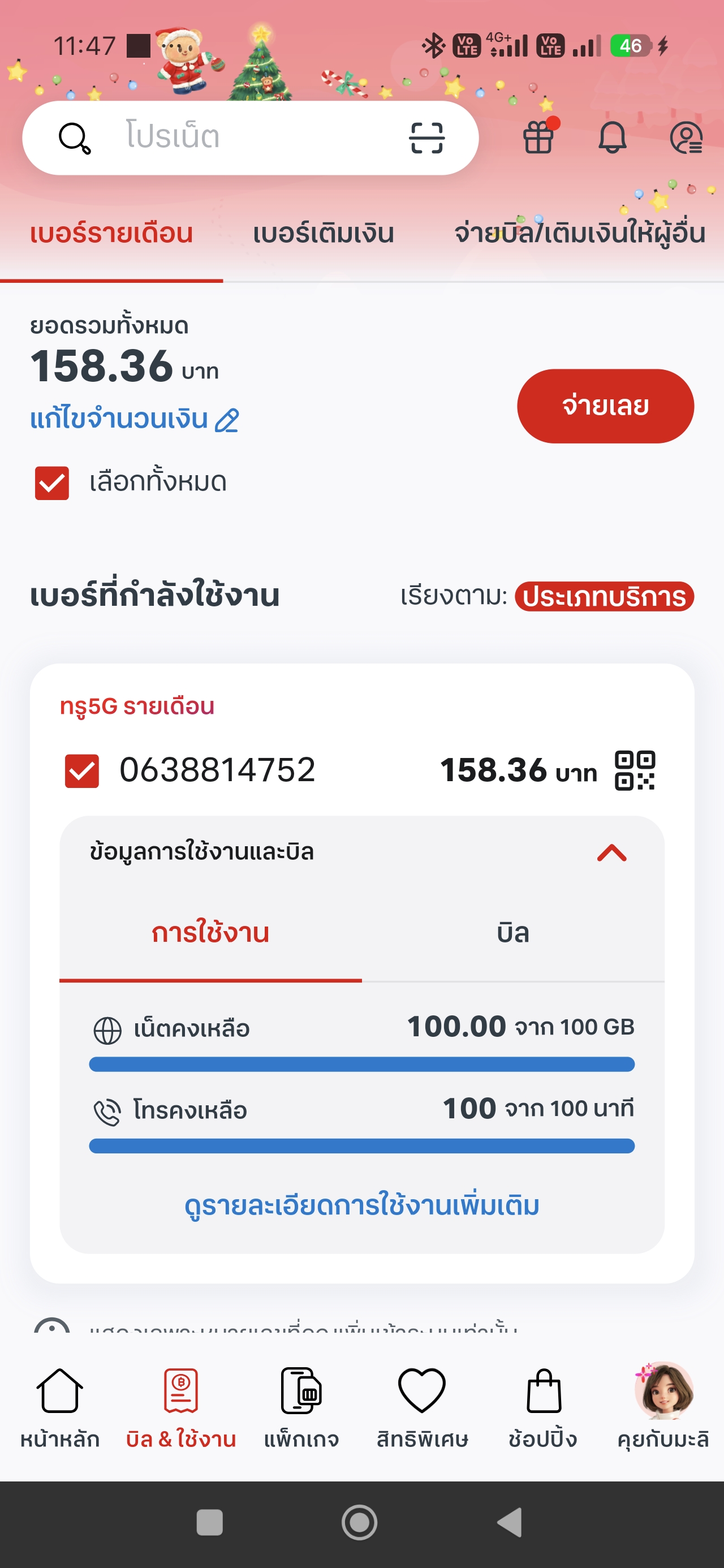This screenshot has width=724, height=1568.
Task: Collapse the ข้อมูลการใช้งานและบิล section
Action: [x=611, y=853]
